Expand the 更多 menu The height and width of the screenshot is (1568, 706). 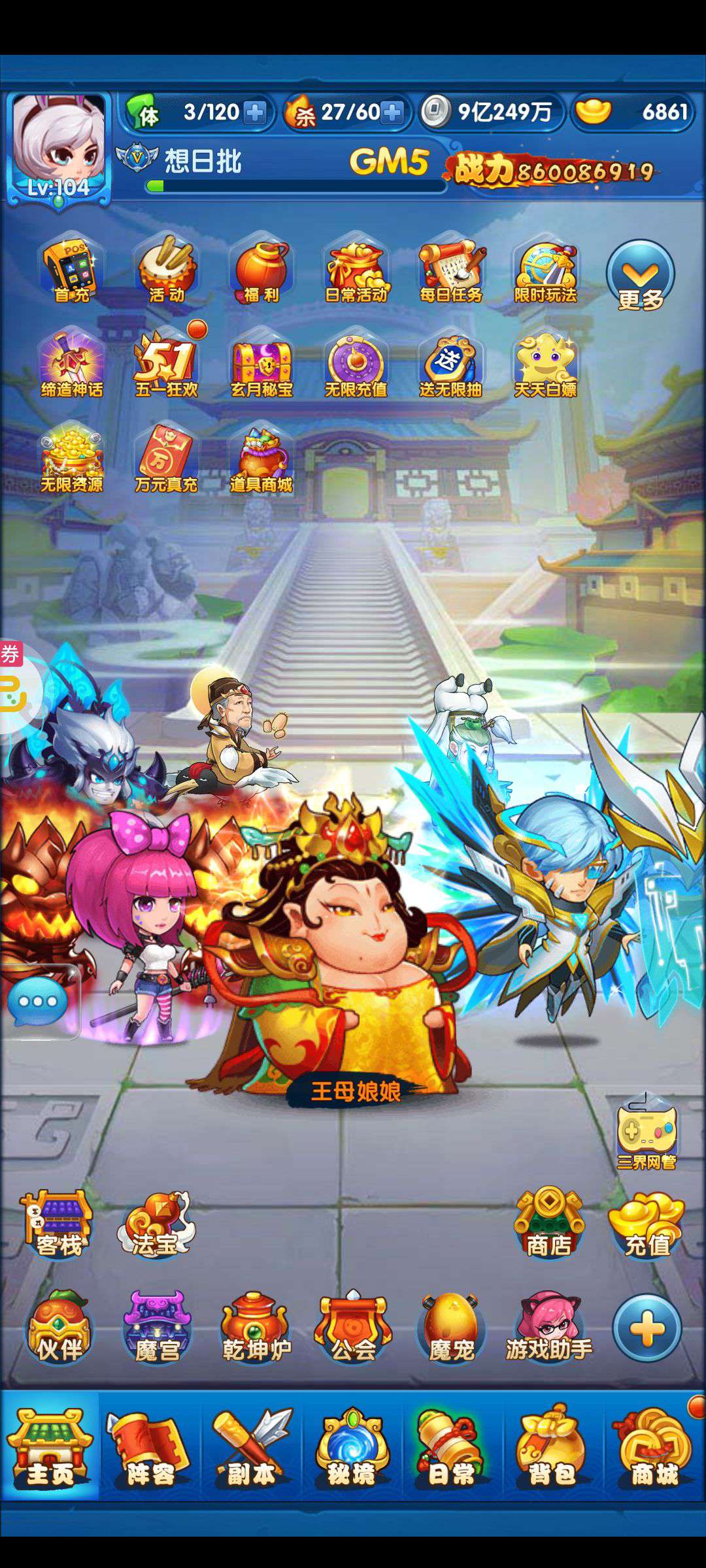640,276
